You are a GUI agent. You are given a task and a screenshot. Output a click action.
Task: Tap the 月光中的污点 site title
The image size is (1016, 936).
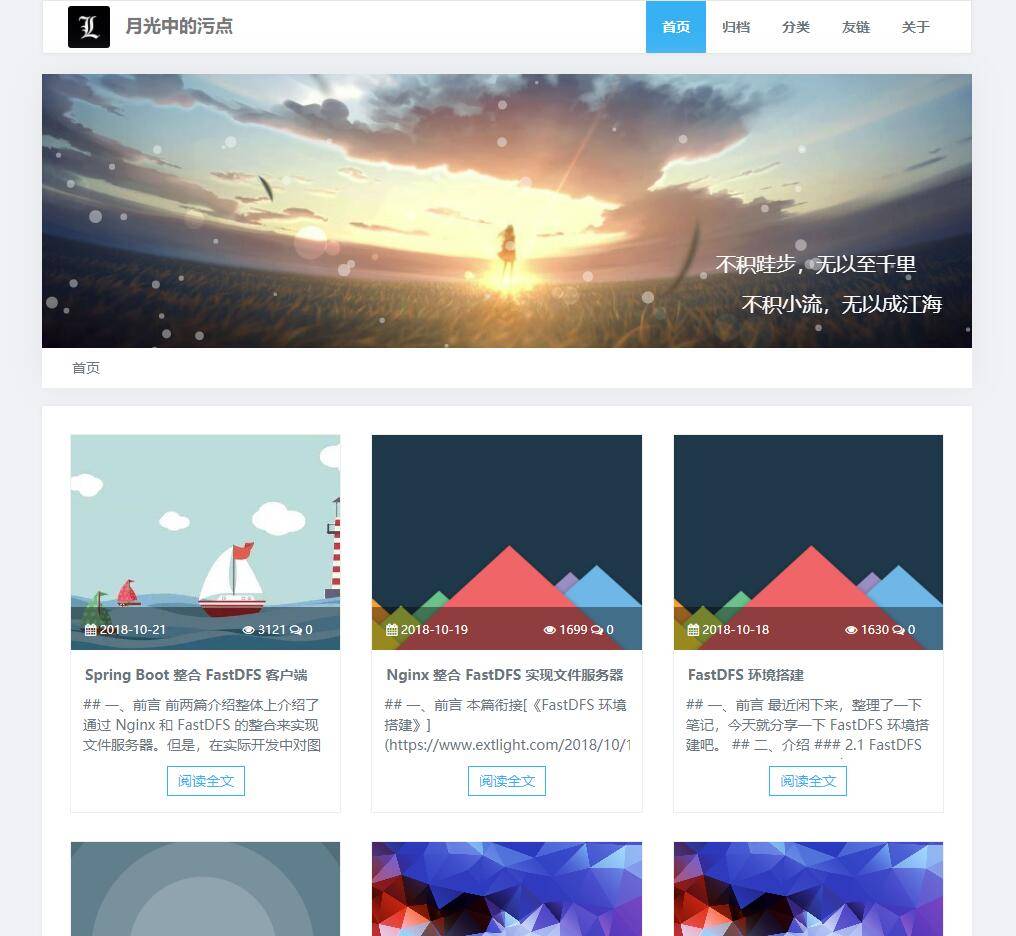pyautogui.click(x=179, y=27)
